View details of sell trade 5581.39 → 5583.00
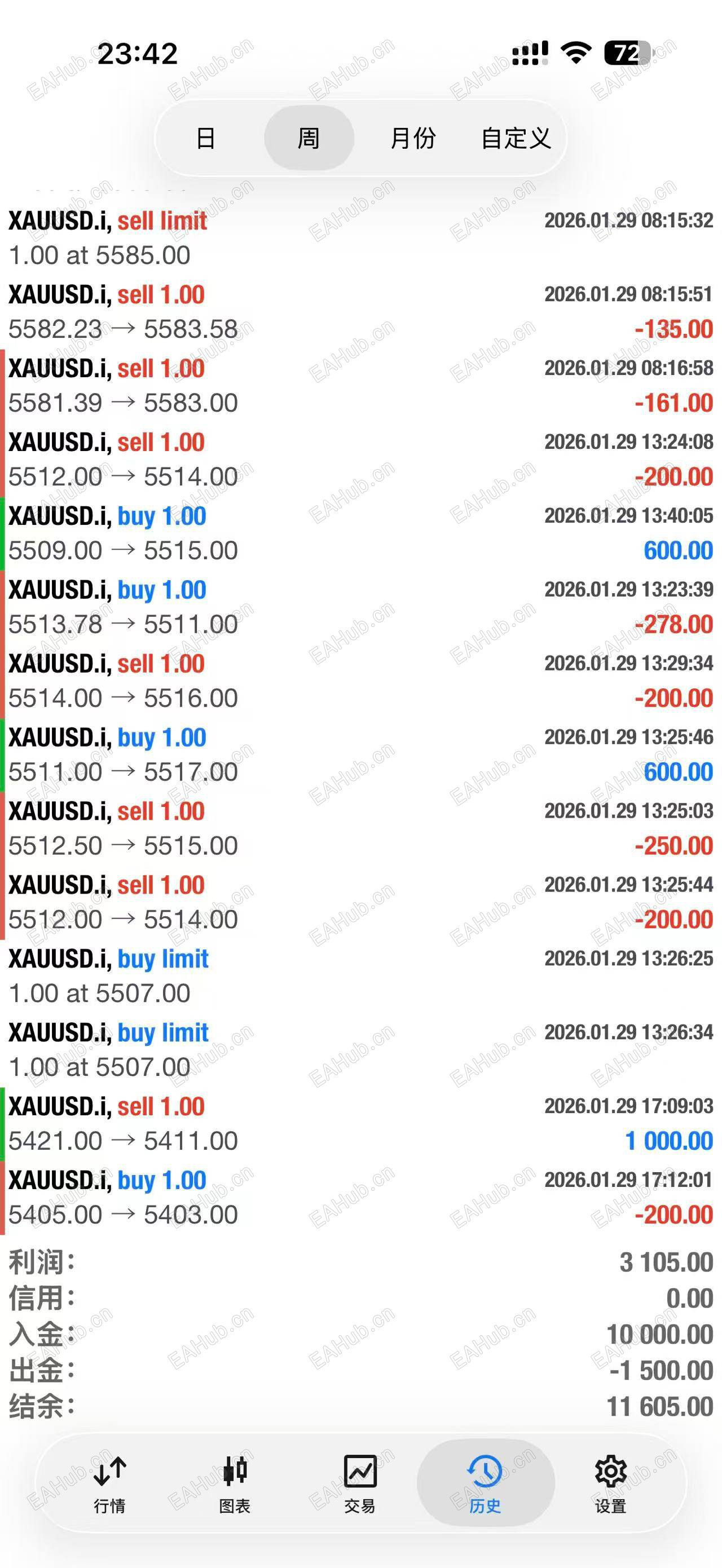This screenshot has width=722, height=1568. pyautogui.click(x=361, y=385)
